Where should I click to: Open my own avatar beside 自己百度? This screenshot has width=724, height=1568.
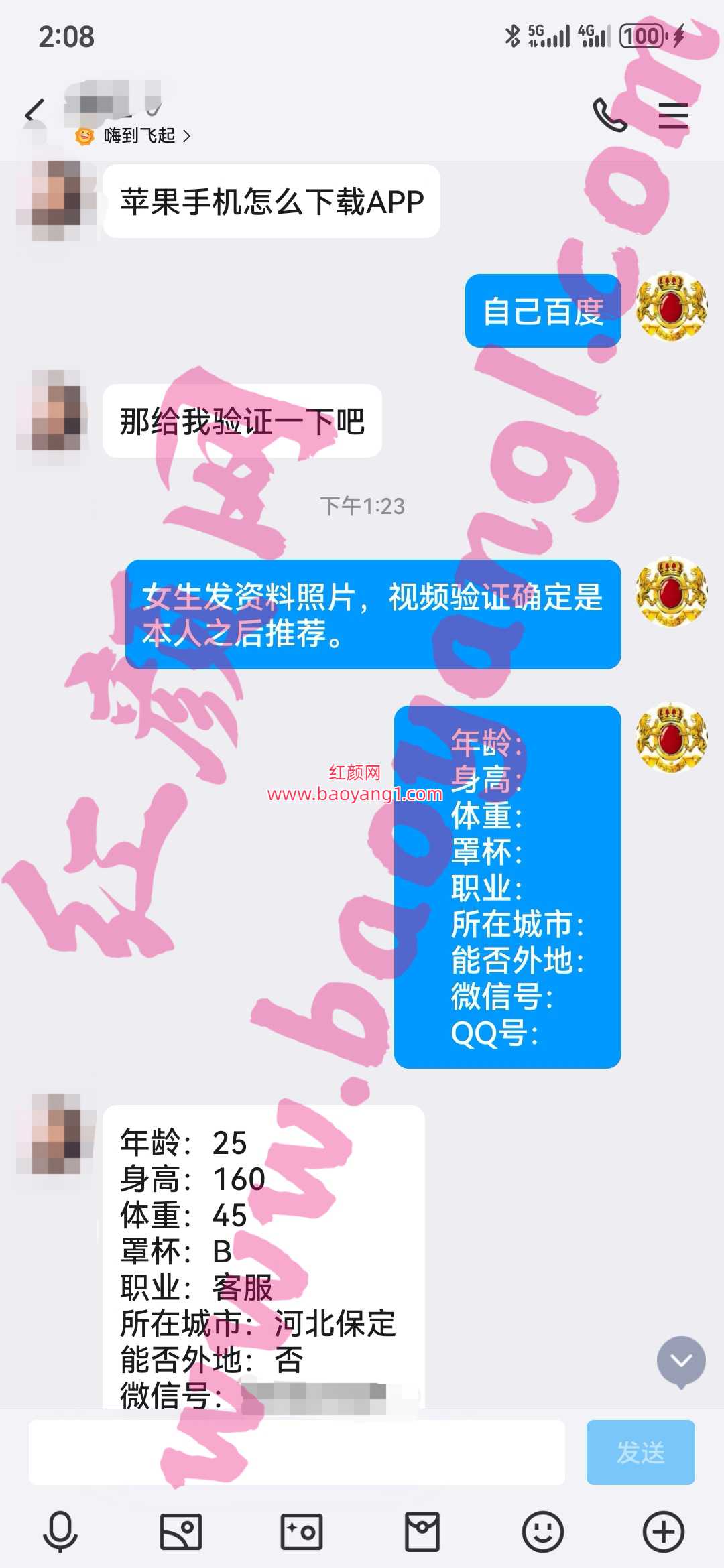pyautogui.click(x=671, y=307)
